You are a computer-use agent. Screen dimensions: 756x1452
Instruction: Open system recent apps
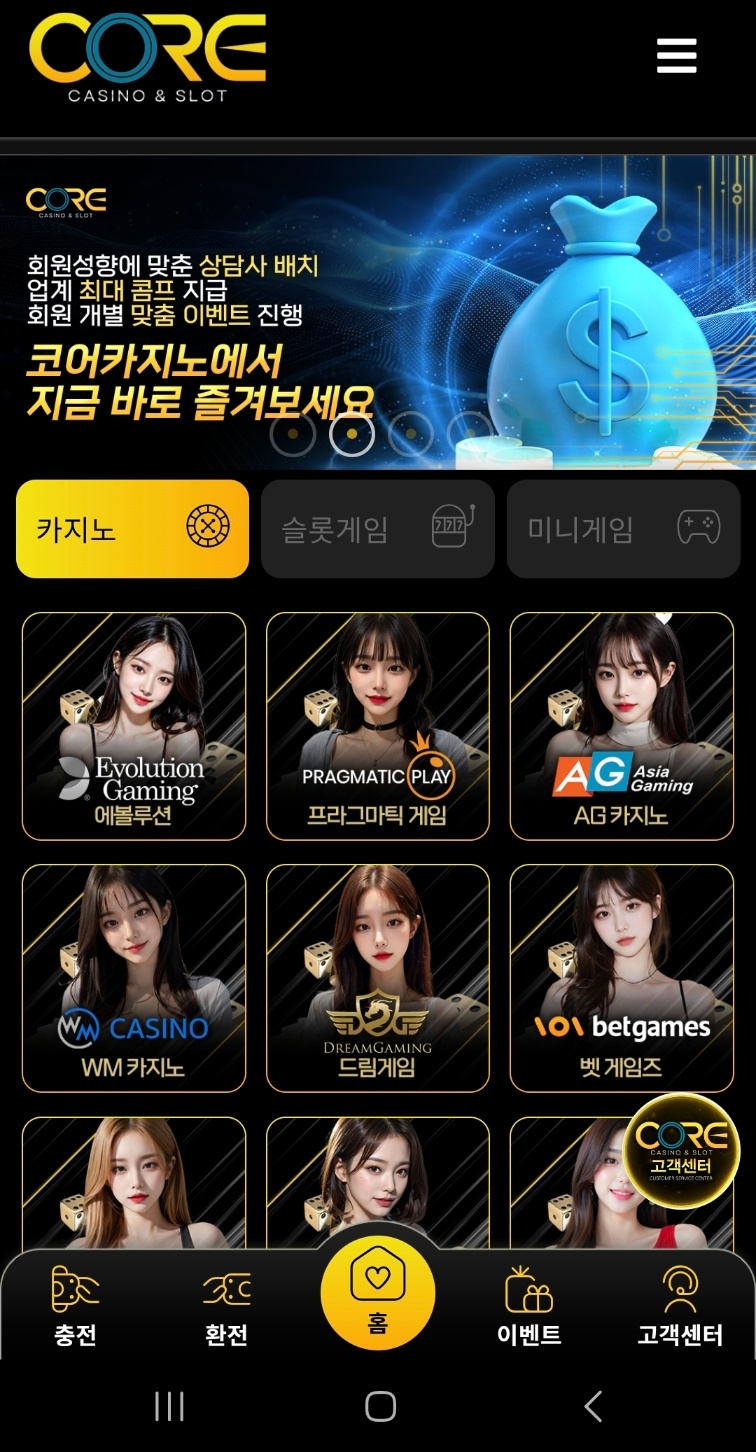pos(169,1406)
